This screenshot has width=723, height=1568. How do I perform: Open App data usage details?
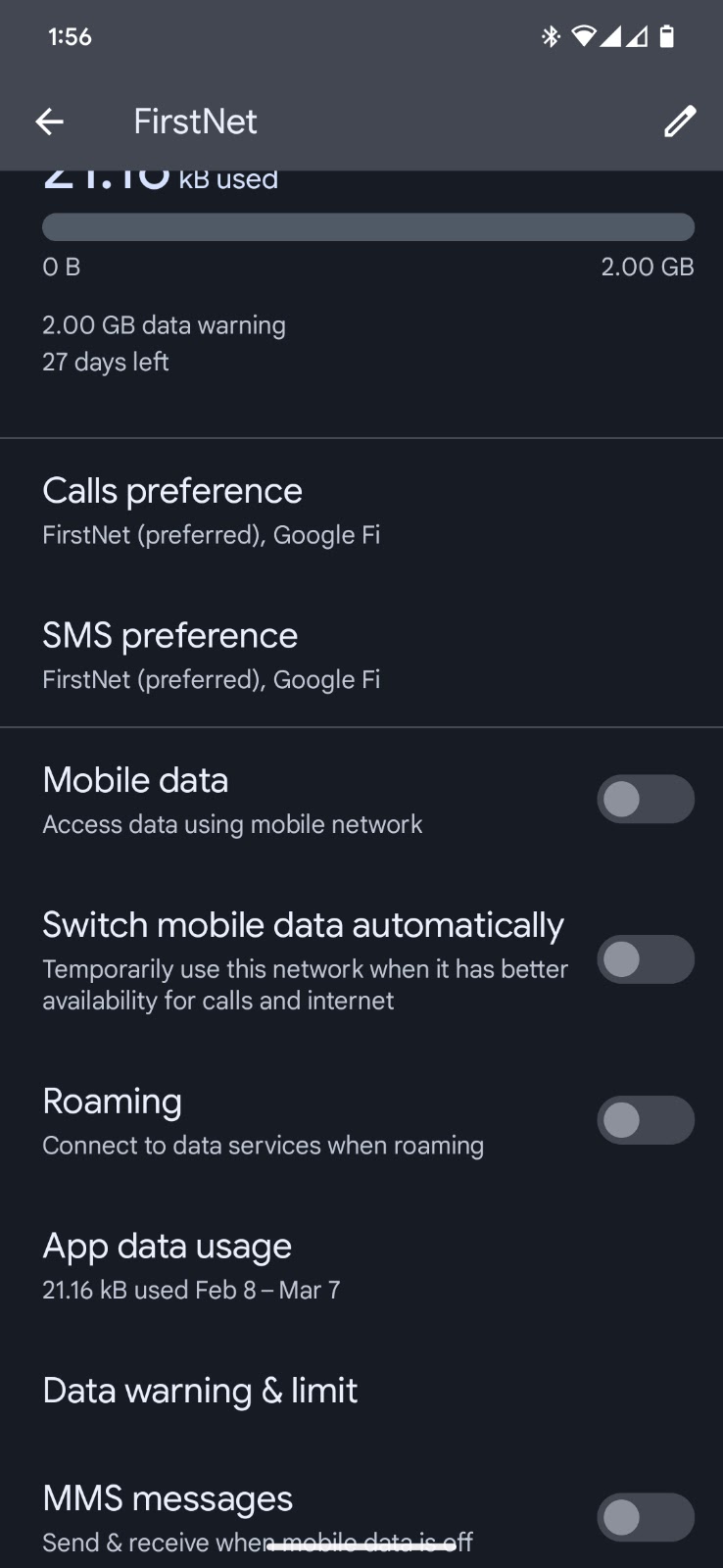point(361,1265)
